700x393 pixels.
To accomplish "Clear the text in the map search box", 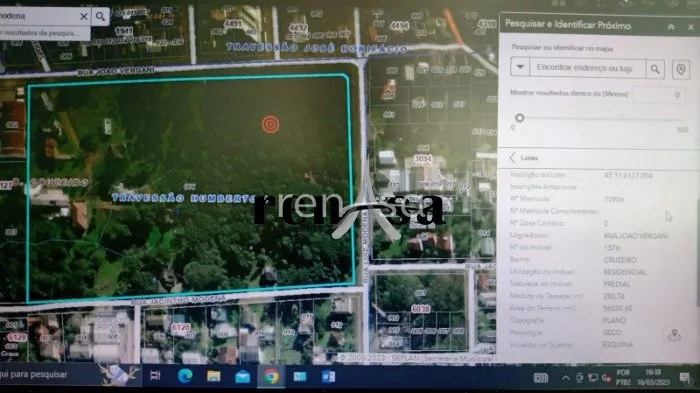I will [83, 17].
